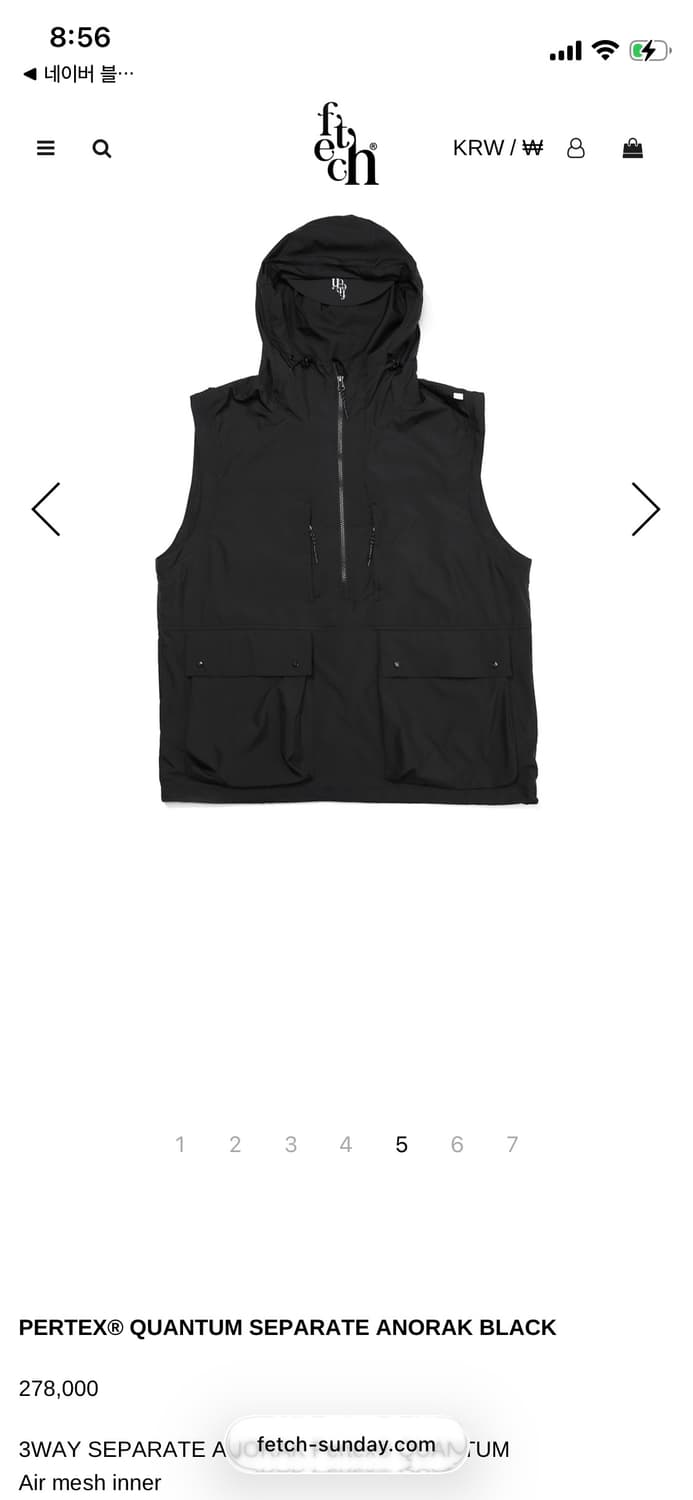
Task: Jump to product image 4
Action: [x=346, y=1144]
